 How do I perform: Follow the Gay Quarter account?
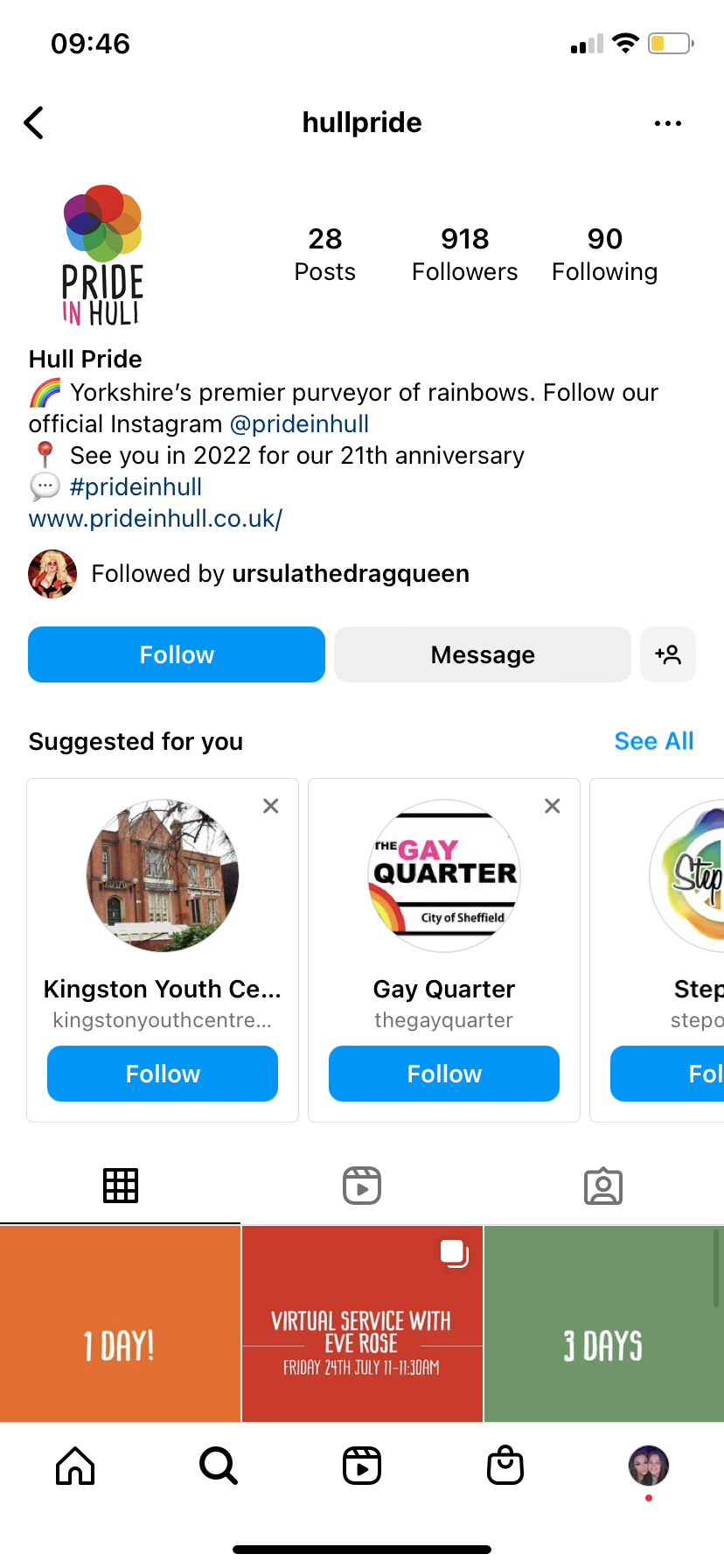pos(444,1074)
